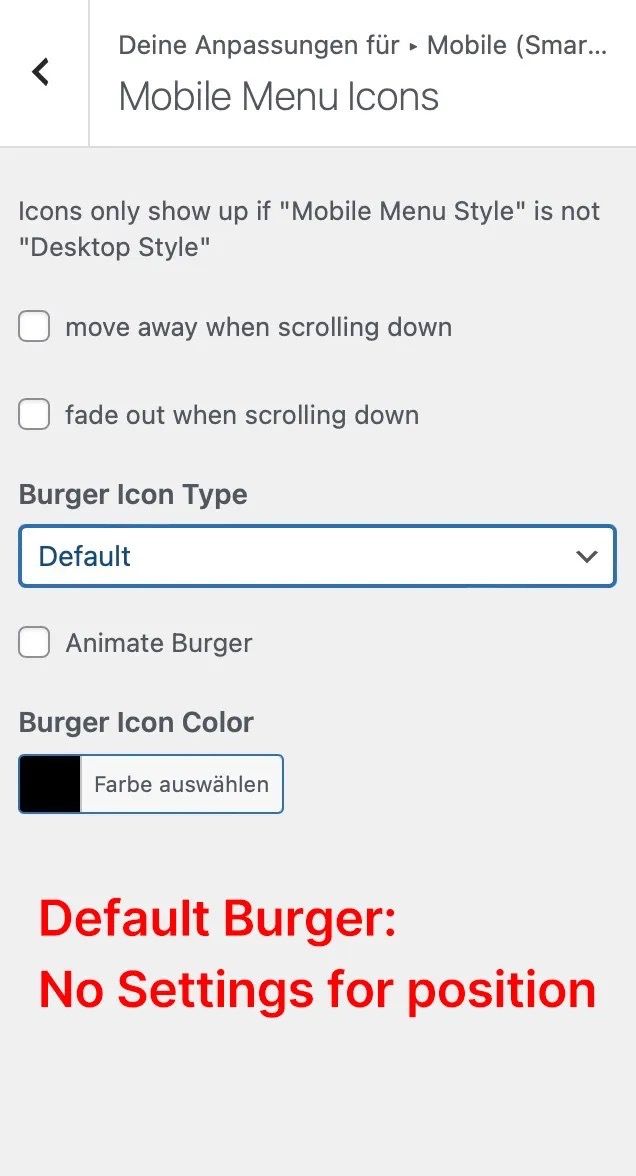
Task: Toggle the Animate Burger checkbox
Action: coord(34,643)
